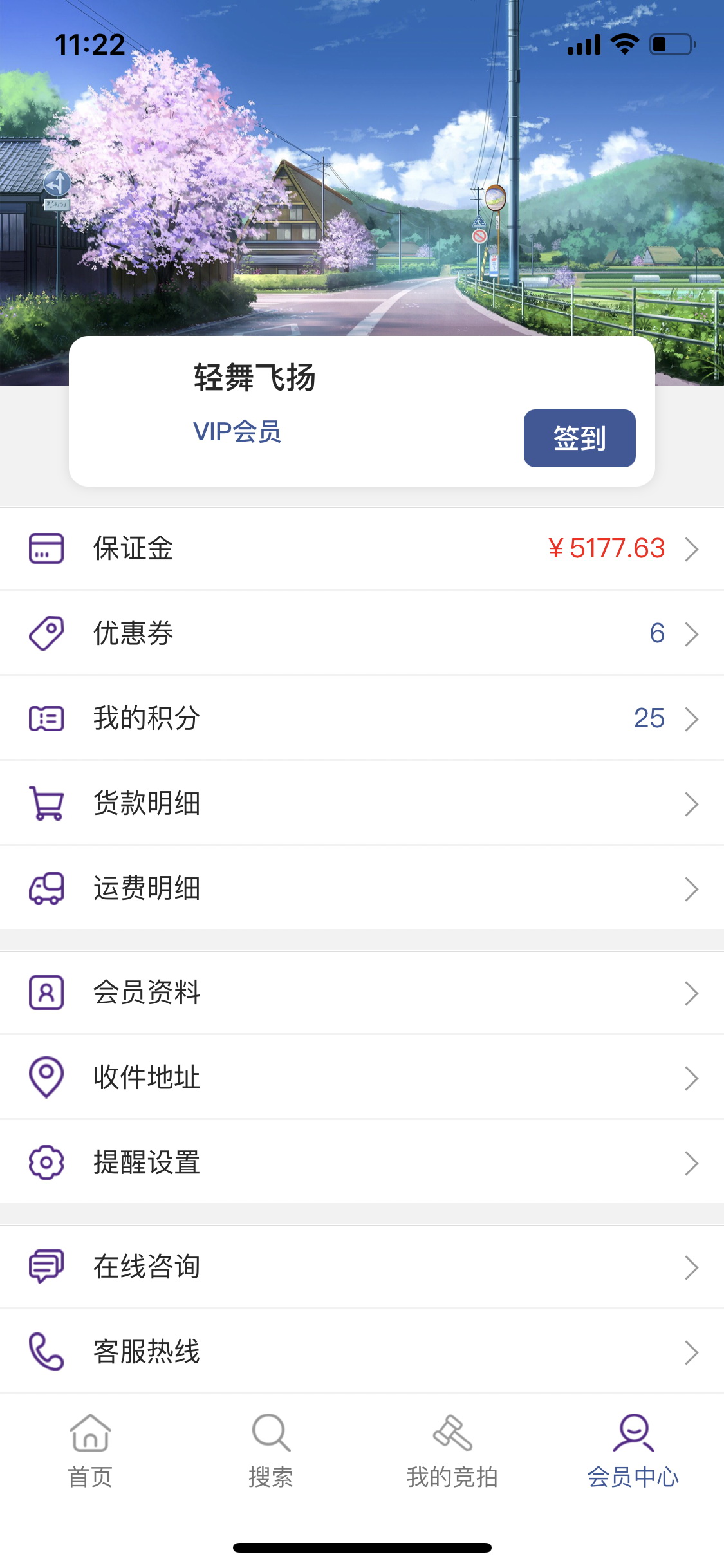Open 客服热线 customer hotline
Viewport: 724px width, 1568px height.
tap(362, 1352)
